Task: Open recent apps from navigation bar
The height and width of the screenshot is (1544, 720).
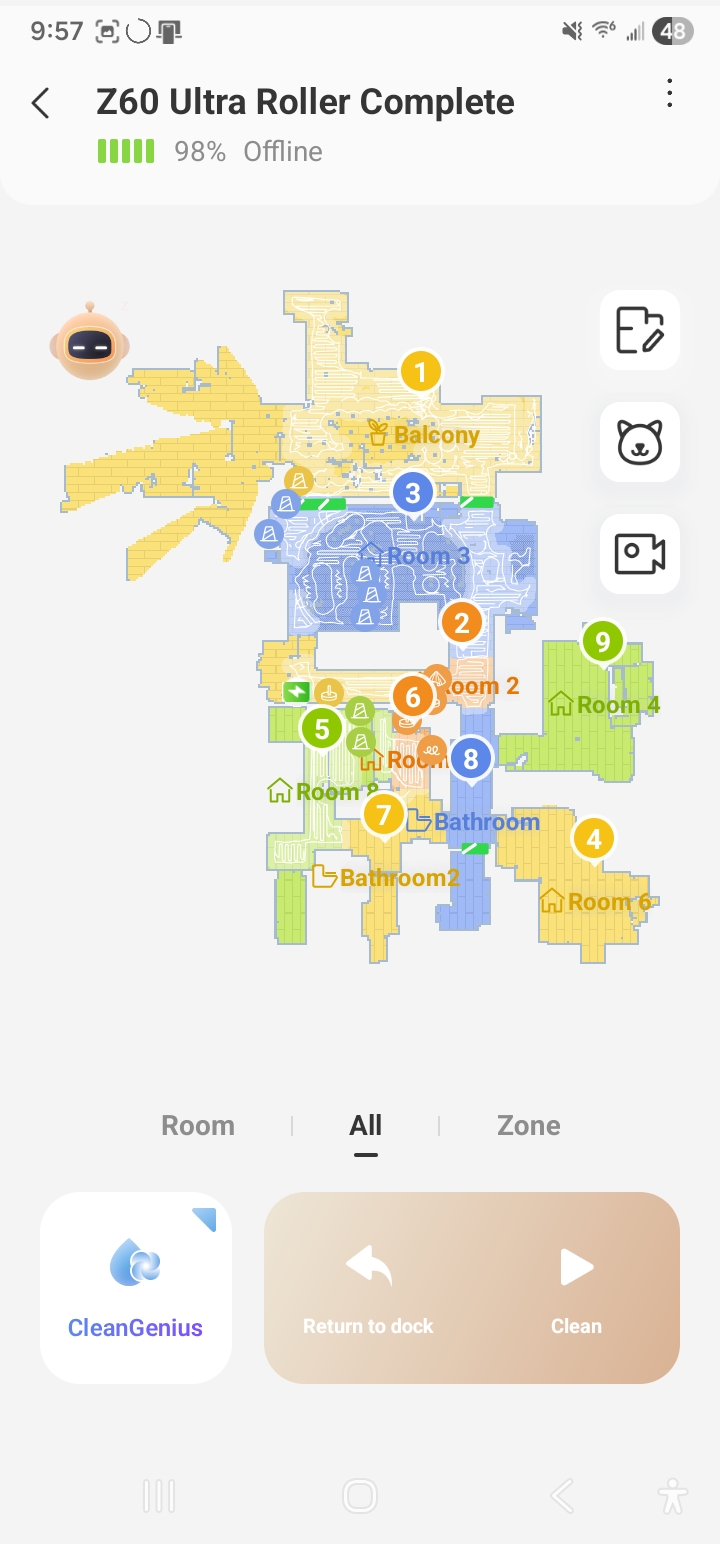Action: (159, 1496)
